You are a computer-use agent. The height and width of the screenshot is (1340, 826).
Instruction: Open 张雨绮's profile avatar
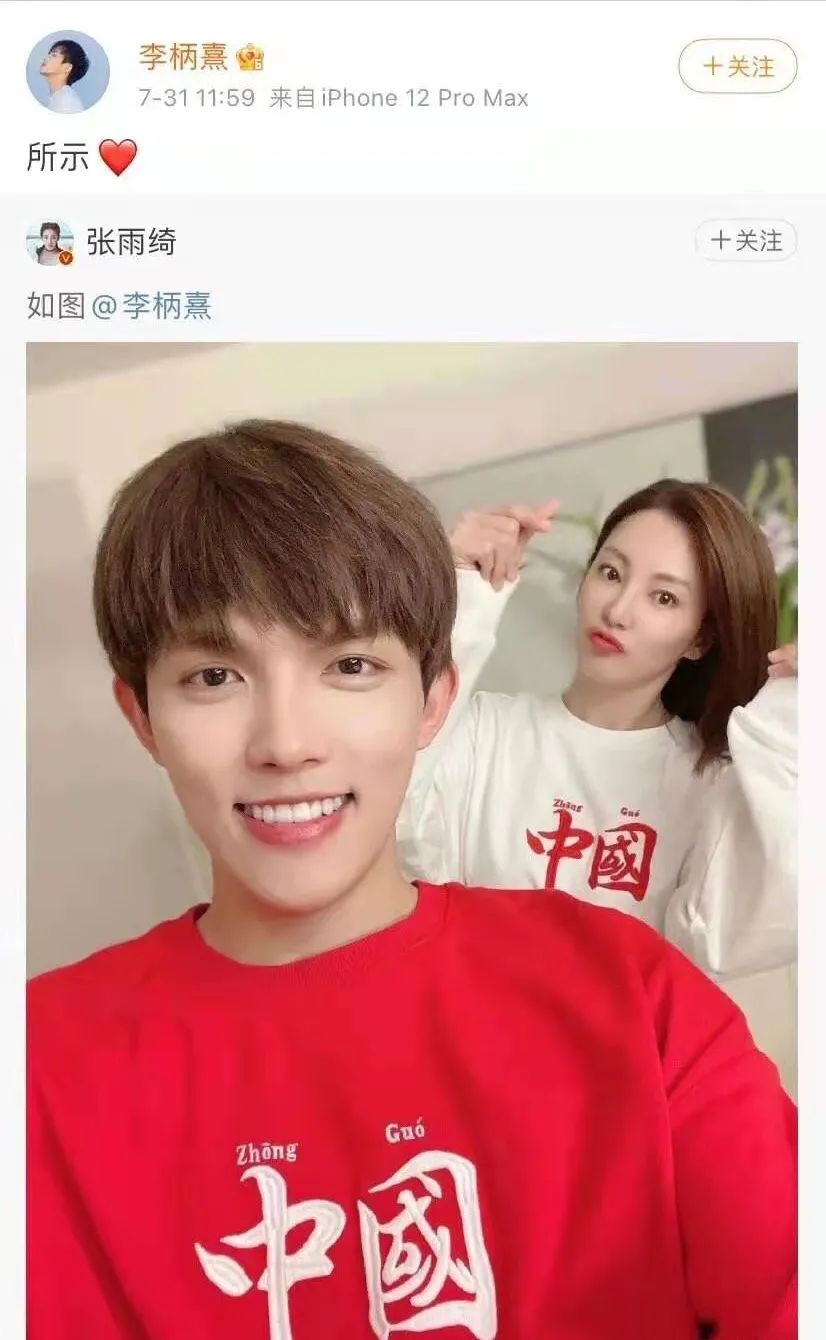[50, 243]
